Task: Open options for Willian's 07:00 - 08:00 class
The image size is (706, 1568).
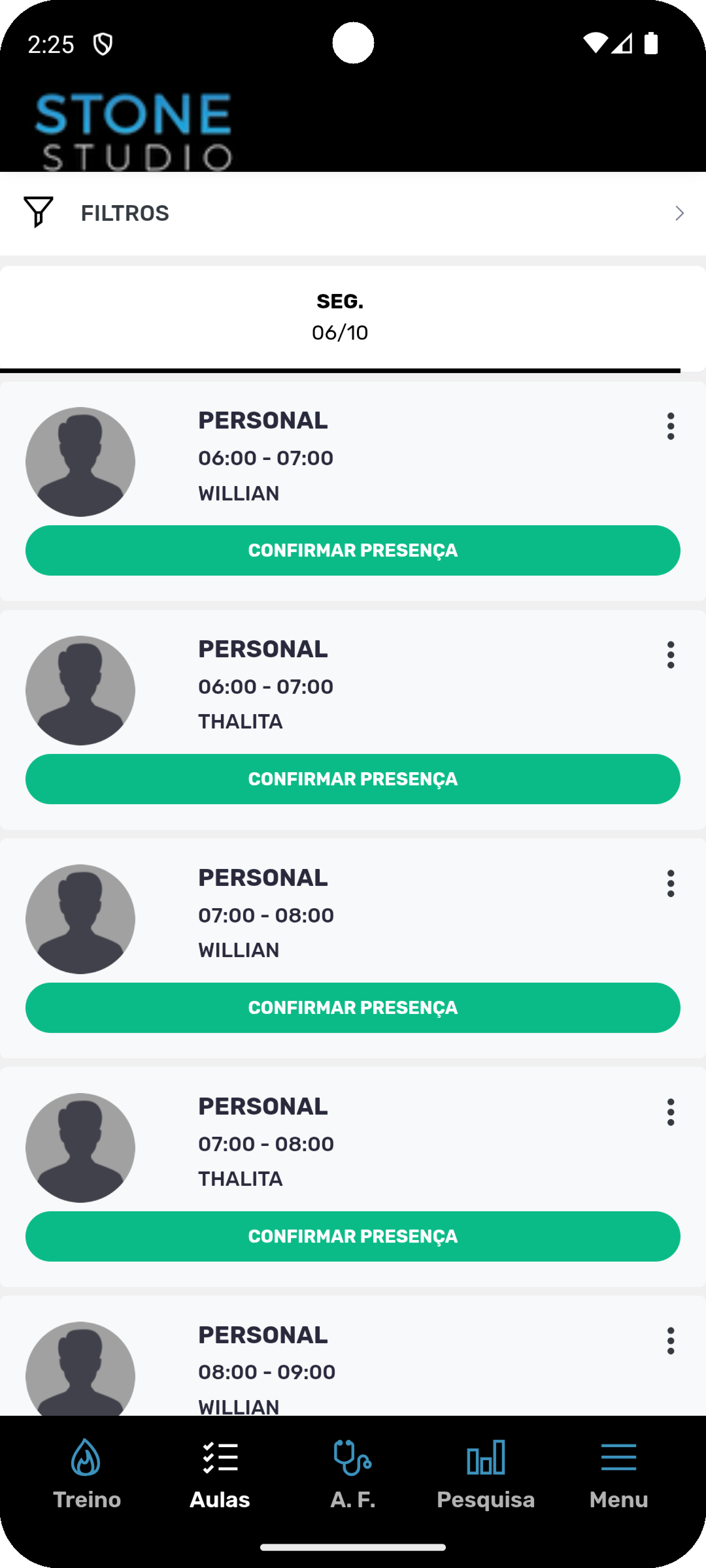Action: [x=671, y=884]
